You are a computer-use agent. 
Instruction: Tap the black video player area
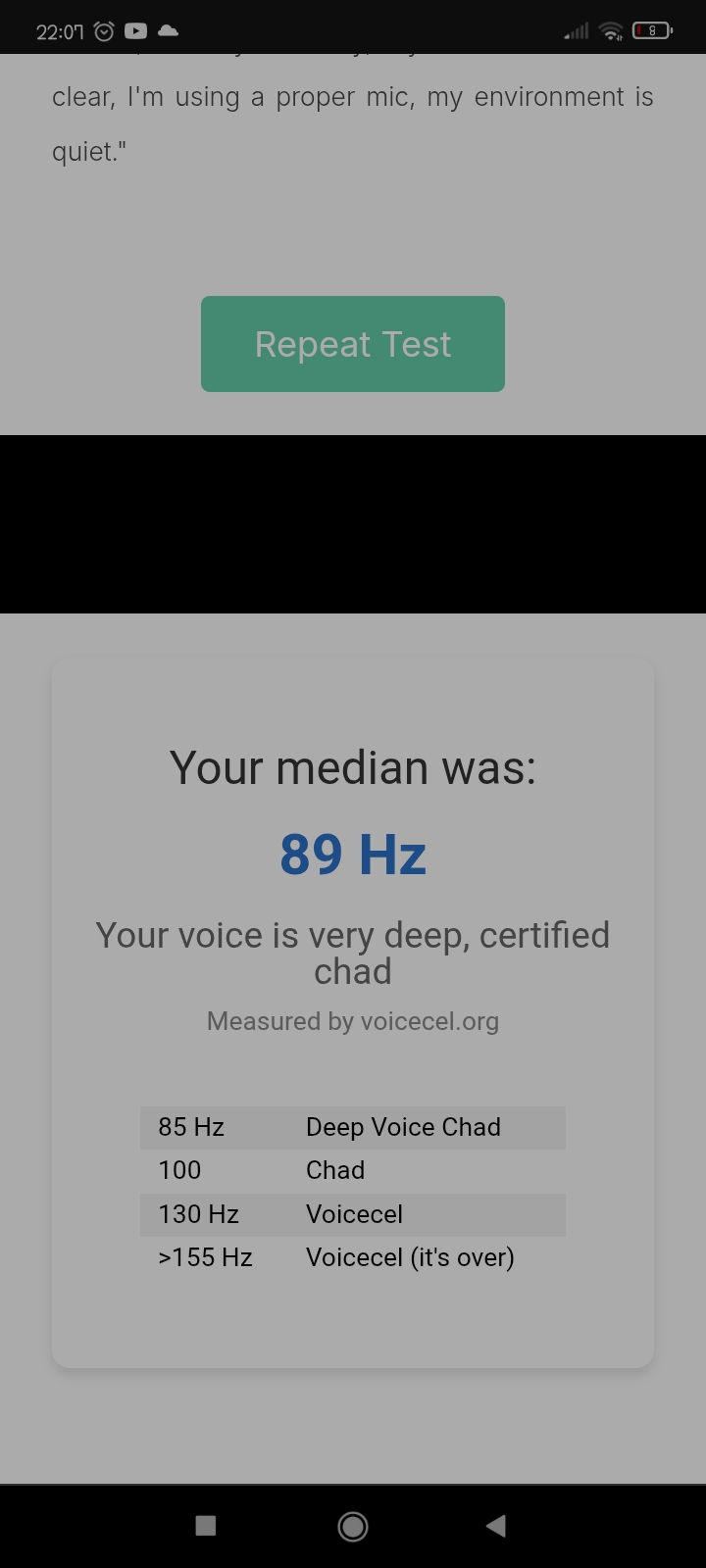pos(353,522)
